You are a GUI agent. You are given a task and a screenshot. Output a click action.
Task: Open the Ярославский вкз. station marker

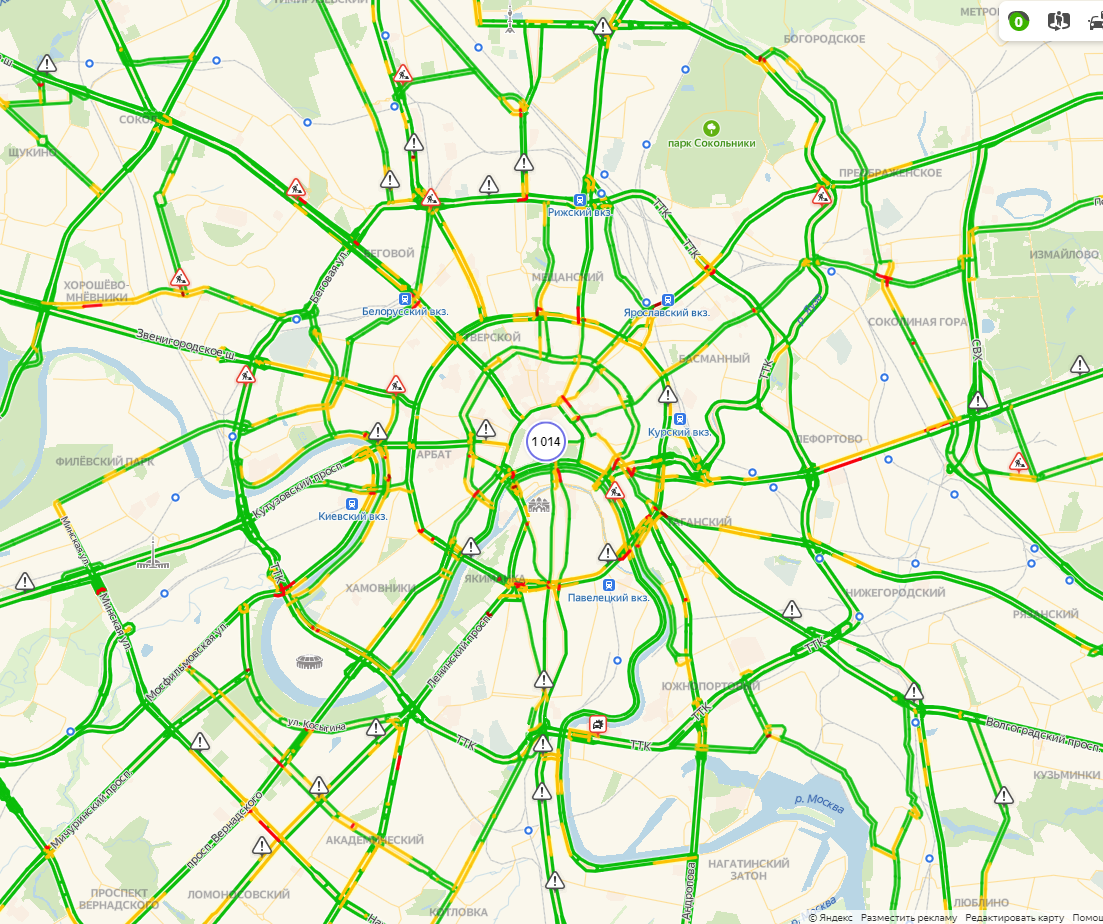coord(667,299)
